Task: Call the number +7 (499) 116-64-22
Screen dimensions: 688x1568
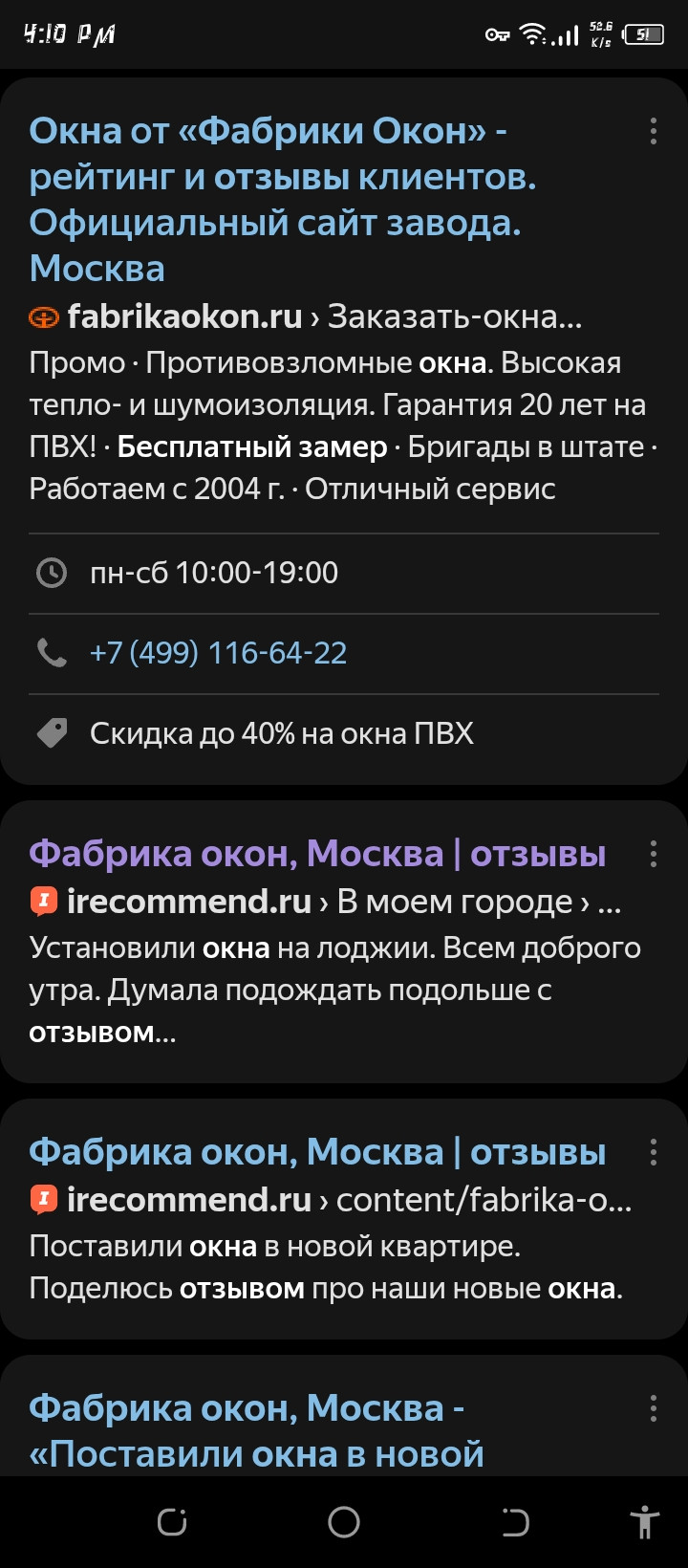Action: point(218,653)
